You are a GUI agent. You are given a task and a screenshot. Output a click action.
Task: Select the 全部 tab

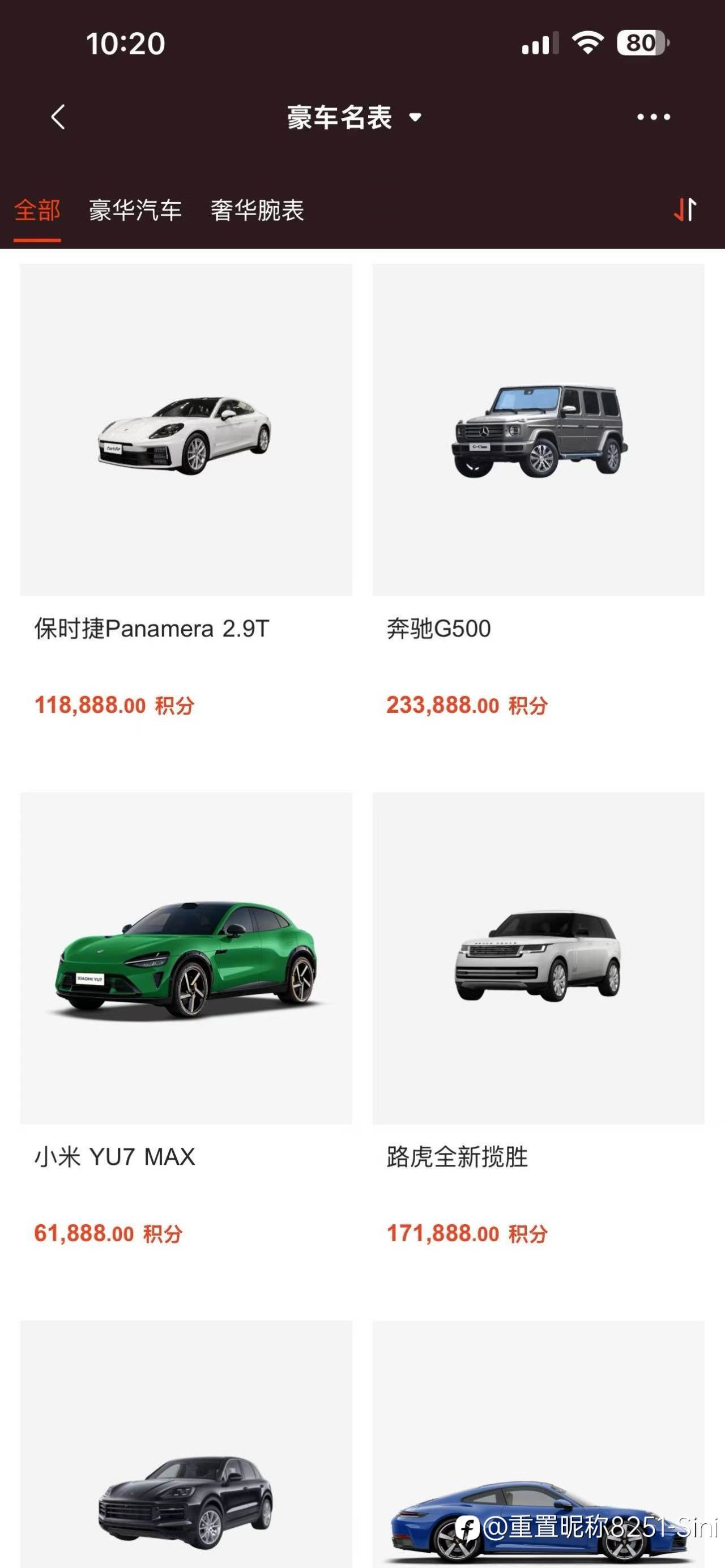coord(37,211)
